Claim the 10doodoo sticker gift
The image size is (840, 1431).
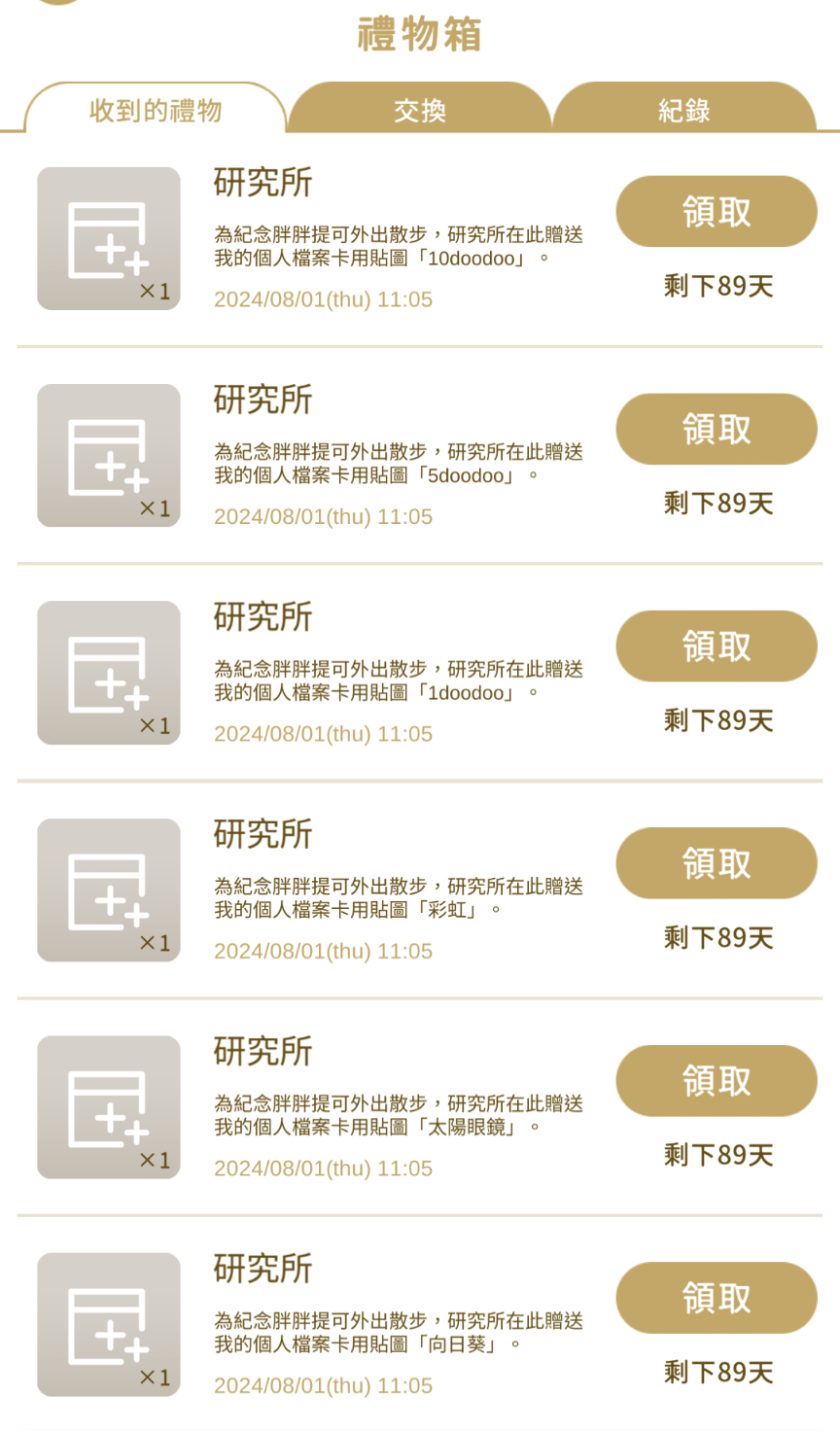(x=717, y=211)
